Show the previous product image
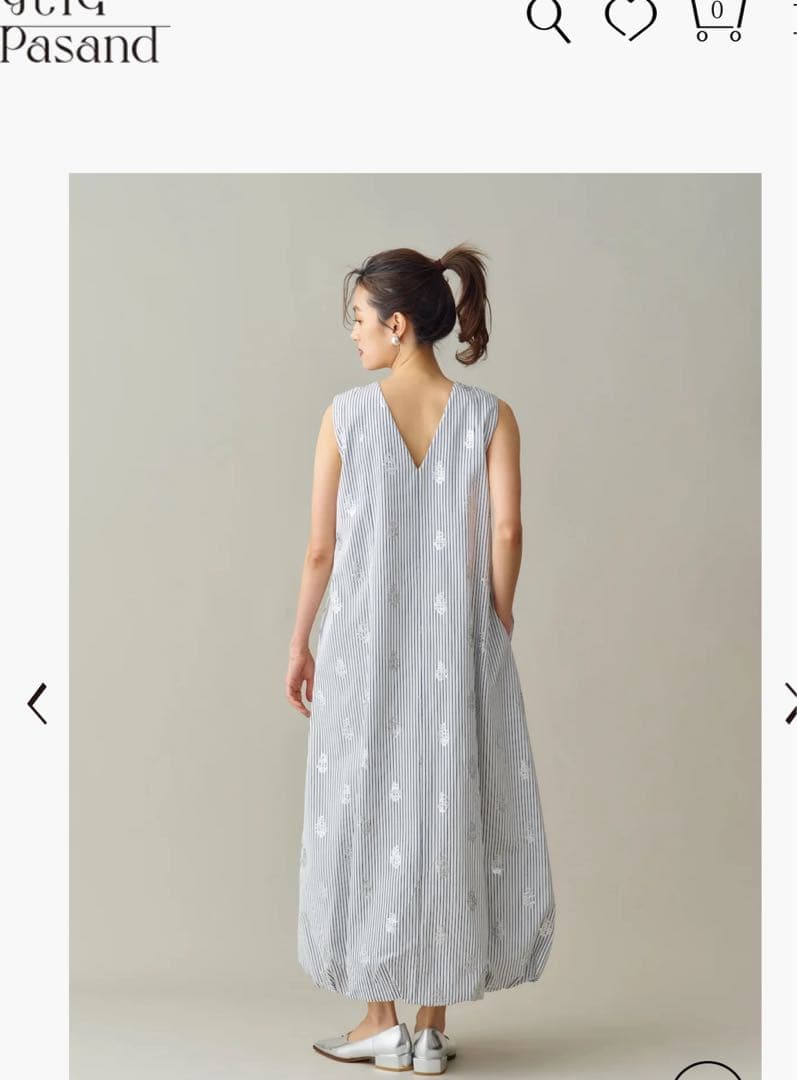Screen dimensions: 797x1080 [x=37, y=703]
